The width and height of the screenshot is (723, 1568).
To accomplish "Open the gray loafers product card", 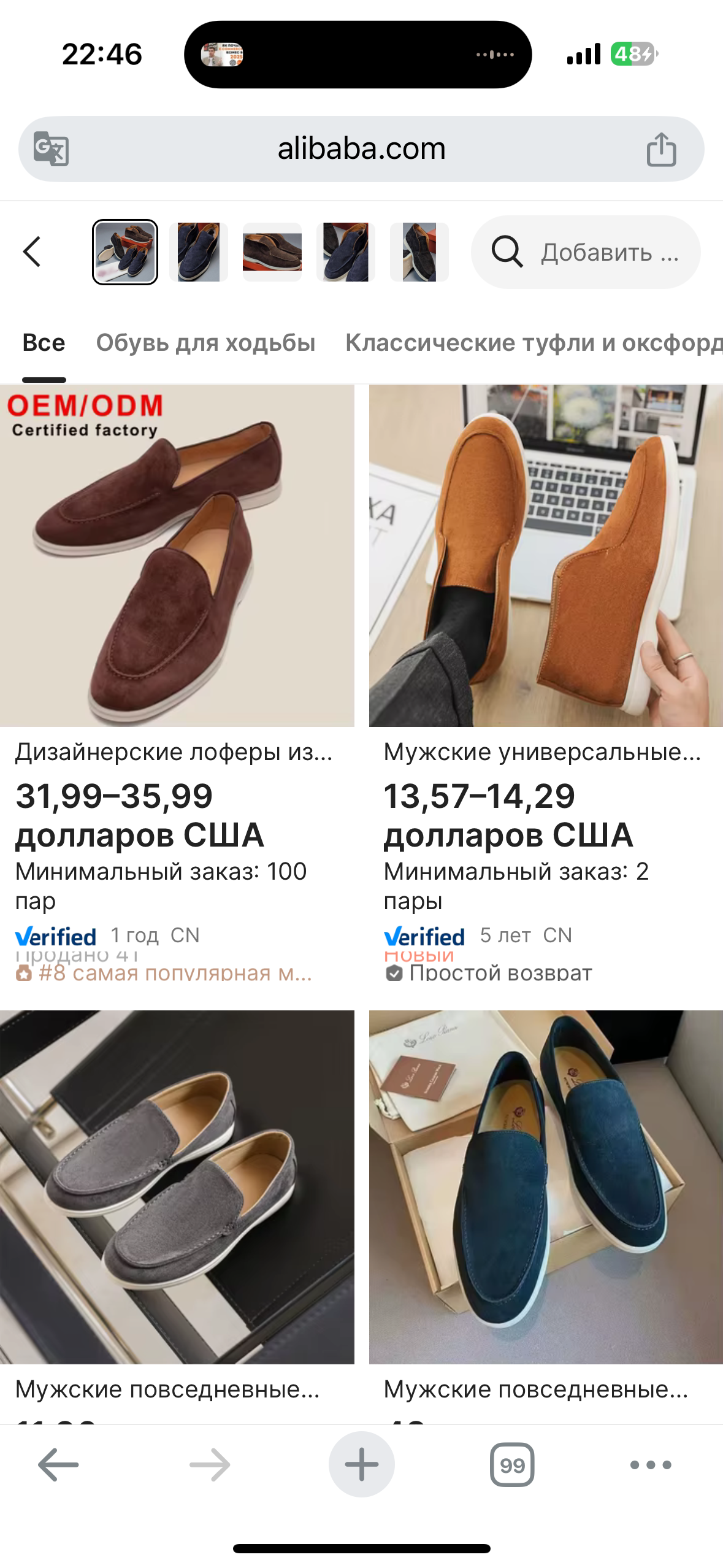I will click(x=177, y=1187).
